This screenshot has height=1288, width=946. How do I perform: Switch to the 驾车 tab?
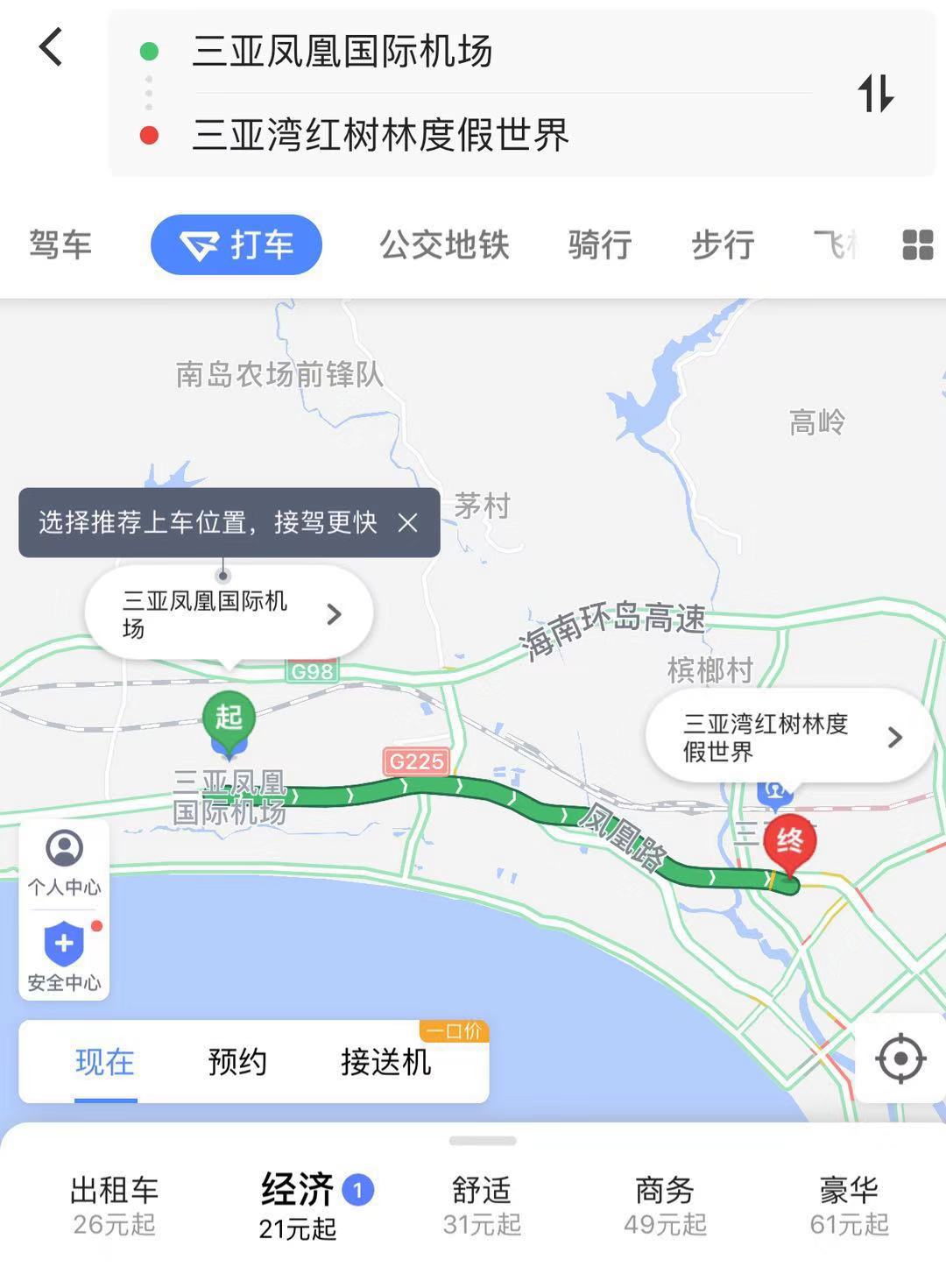click(x=60, y=244)
